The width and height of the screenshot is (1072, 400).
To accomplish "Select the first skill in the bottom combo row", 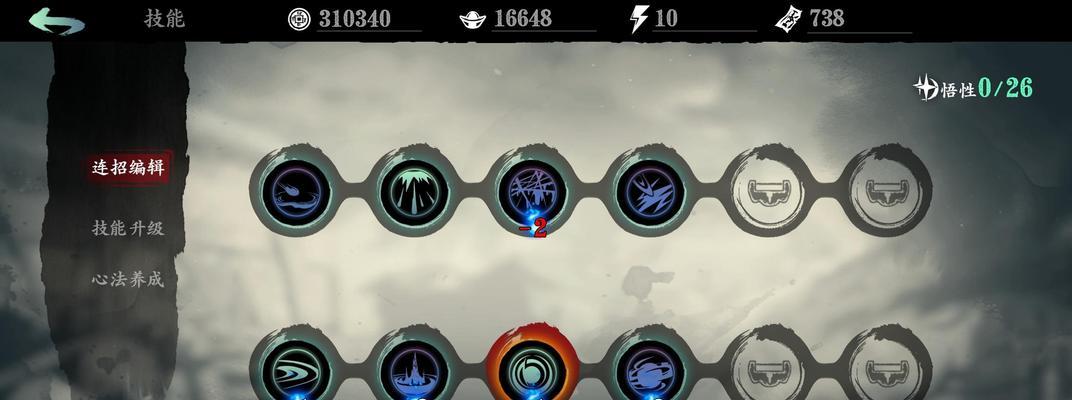I will (x=295, y=370).
